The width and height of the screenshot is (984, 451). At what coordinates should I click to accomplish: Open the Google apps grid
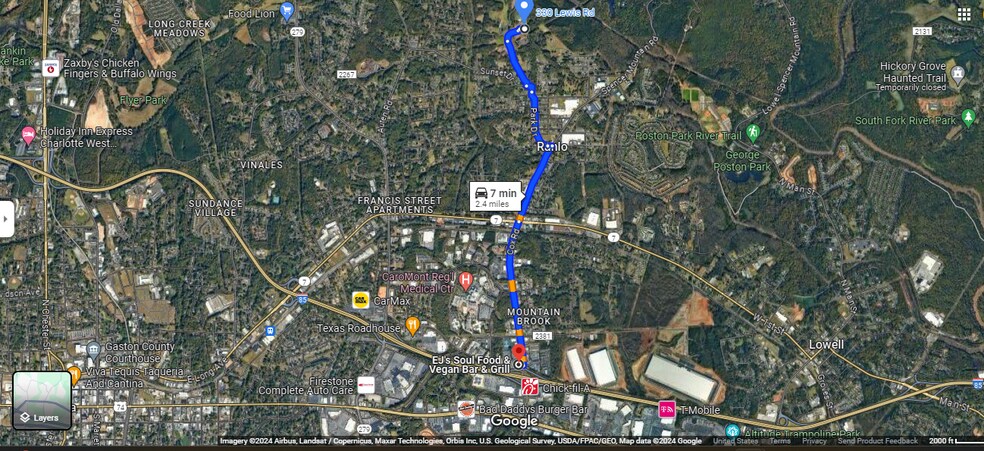[x=963, y=14]
